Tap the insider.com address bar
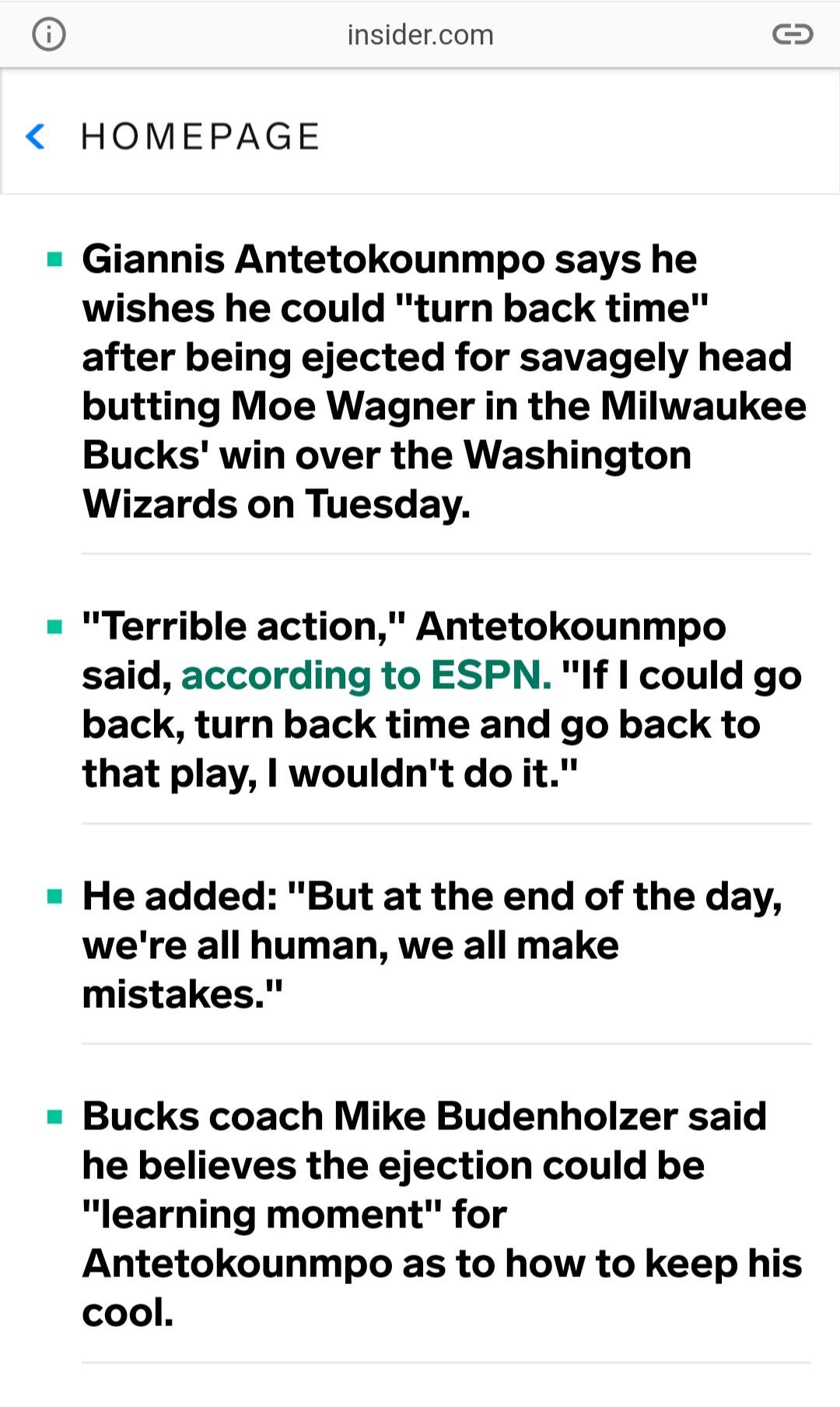The height and width of the screenshot is (1407, 840). (x=420, y=35)
